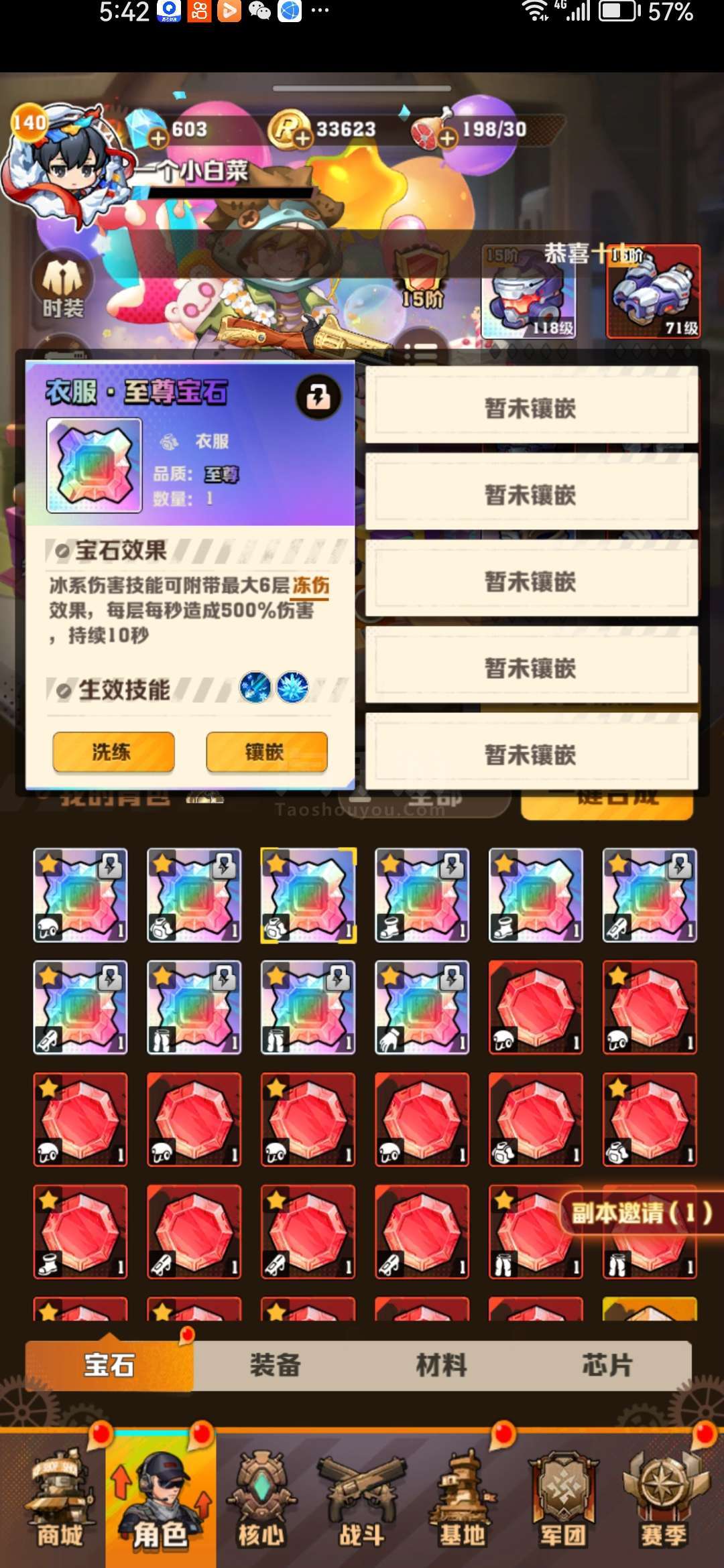Open the 副本邀请 (1) notification
Image resolution: width=724 pixels, height=1568 pixels.
(641, 1212)
